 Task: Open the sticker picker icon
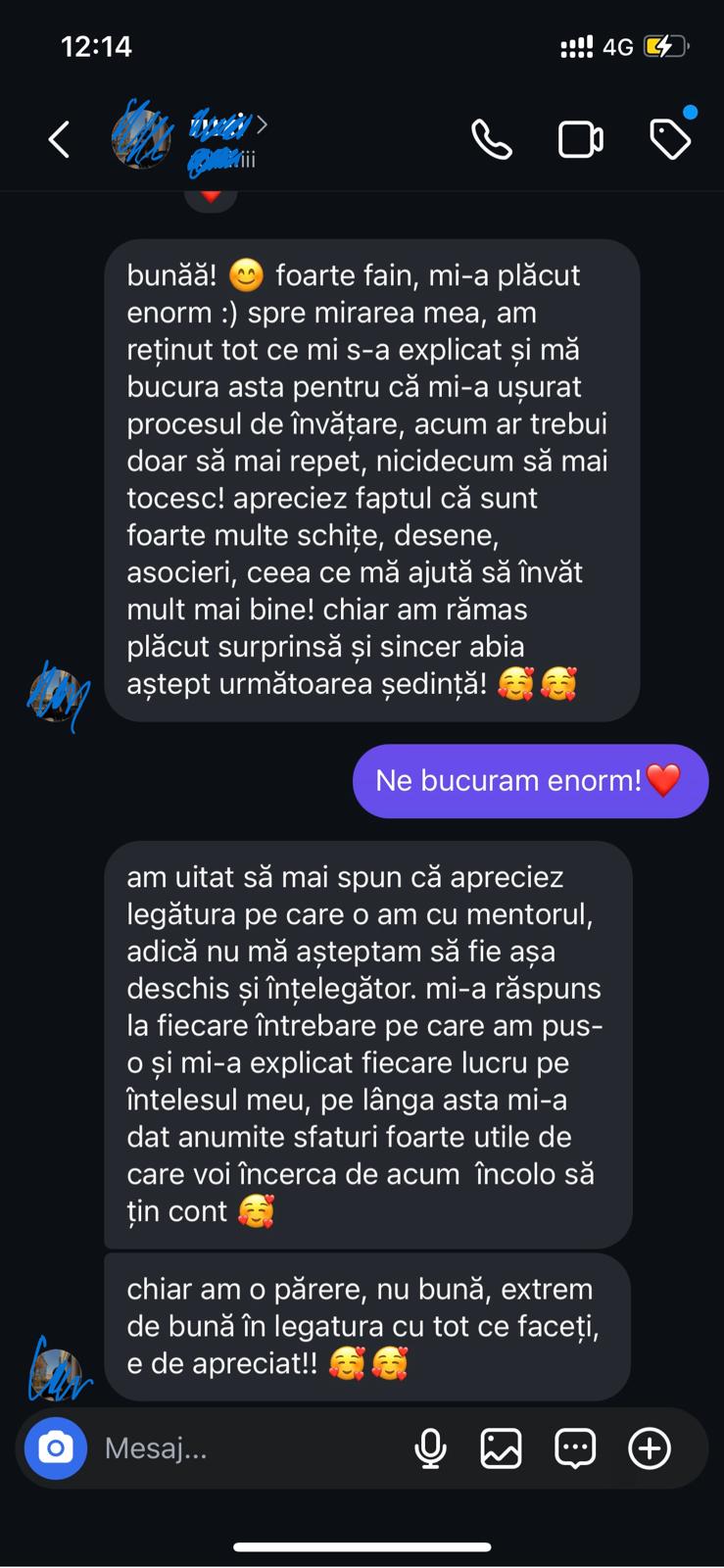click(x=575, y=1447)
